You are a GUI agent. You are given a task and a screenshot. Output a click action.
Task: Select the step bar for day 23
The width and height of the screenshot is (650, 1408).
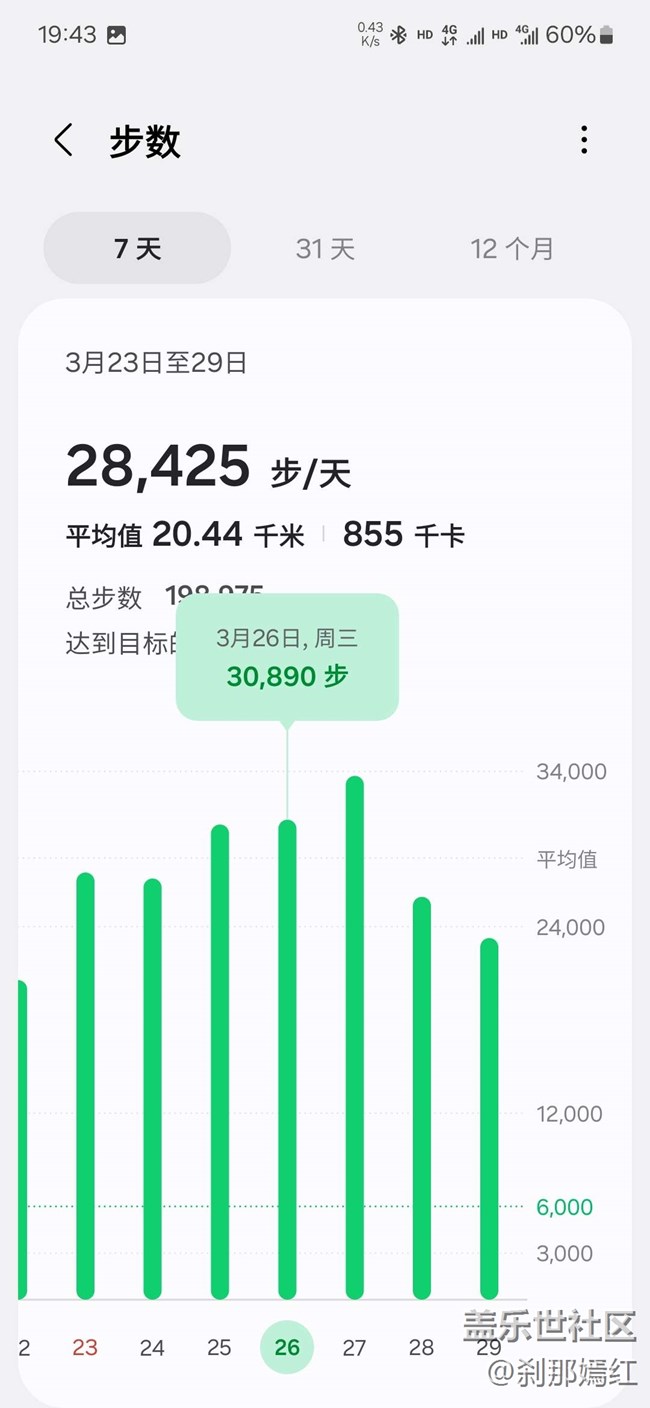click(x=86, y=1086)
